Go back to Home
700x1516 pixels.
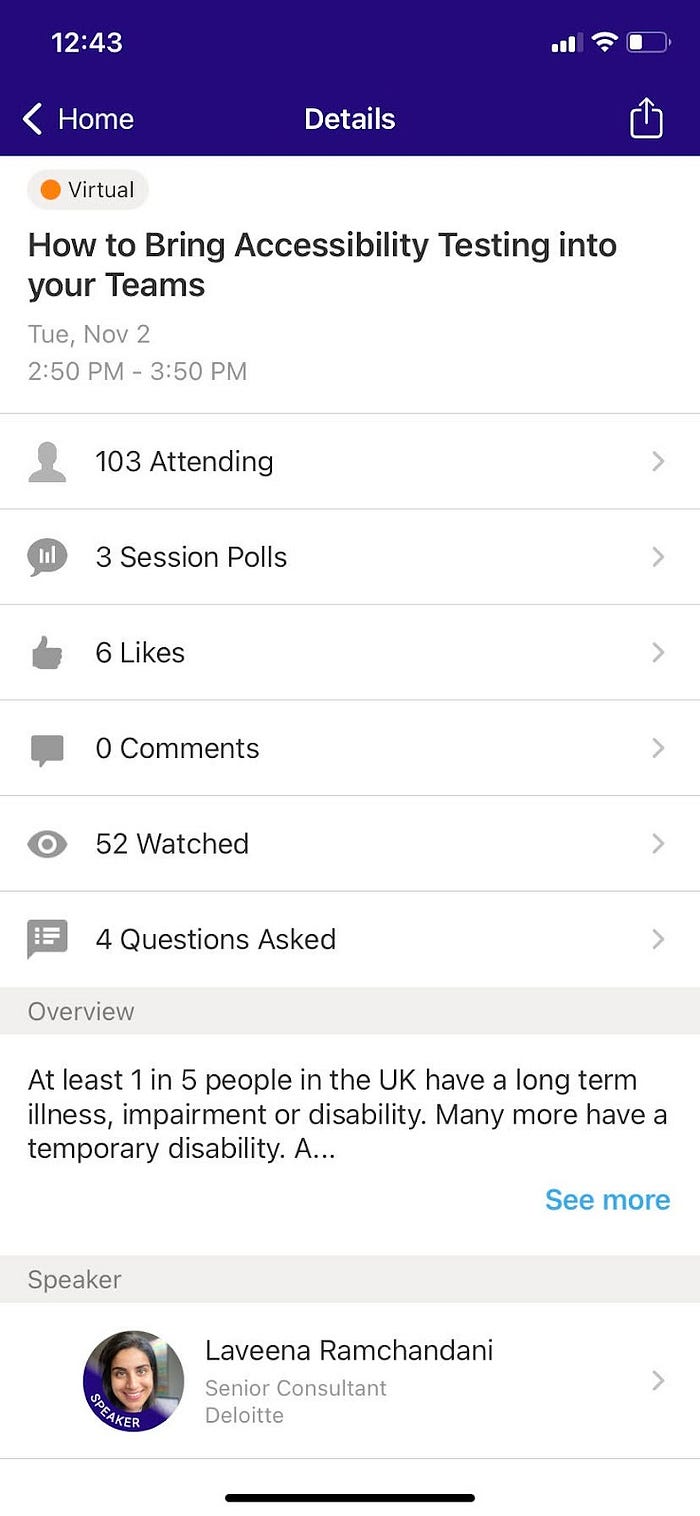(x=78, y=119)
